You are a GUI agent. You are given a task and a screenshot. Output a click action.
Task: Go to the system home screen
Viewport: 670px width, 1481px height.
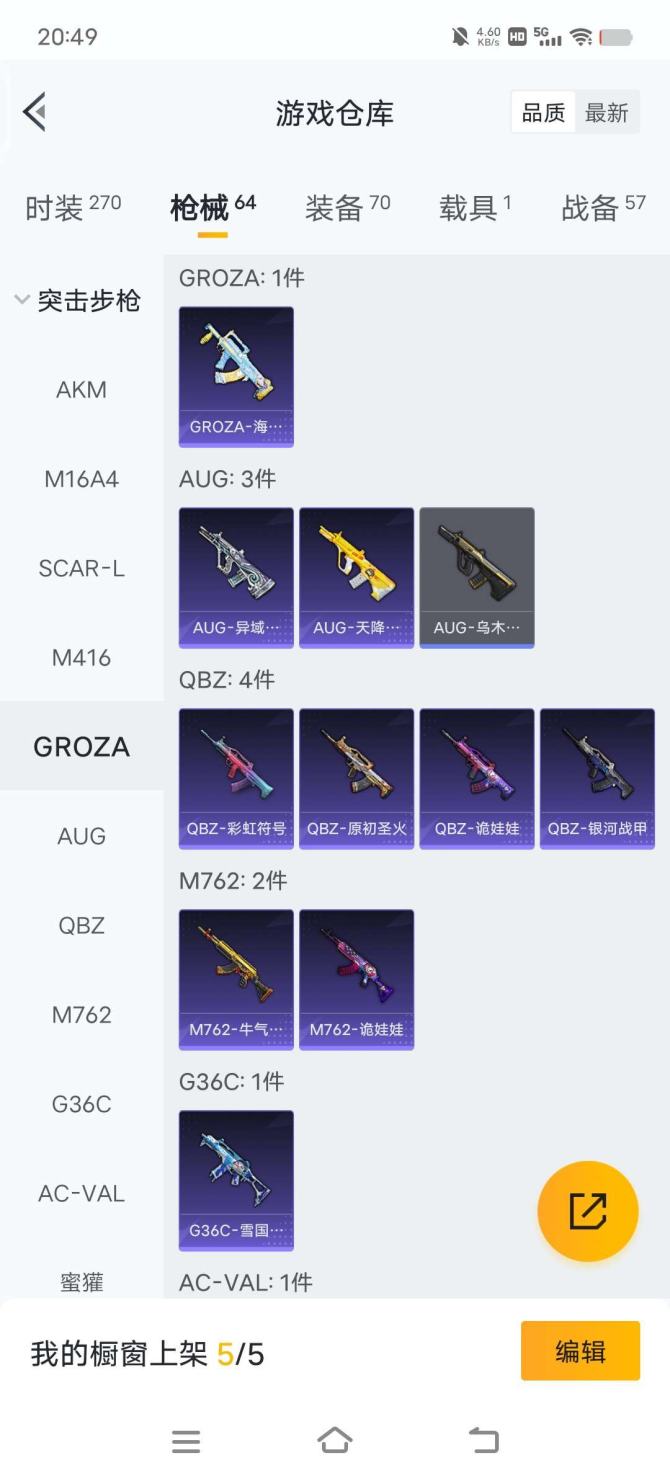pyautogui.click(x=334, y=1440)
